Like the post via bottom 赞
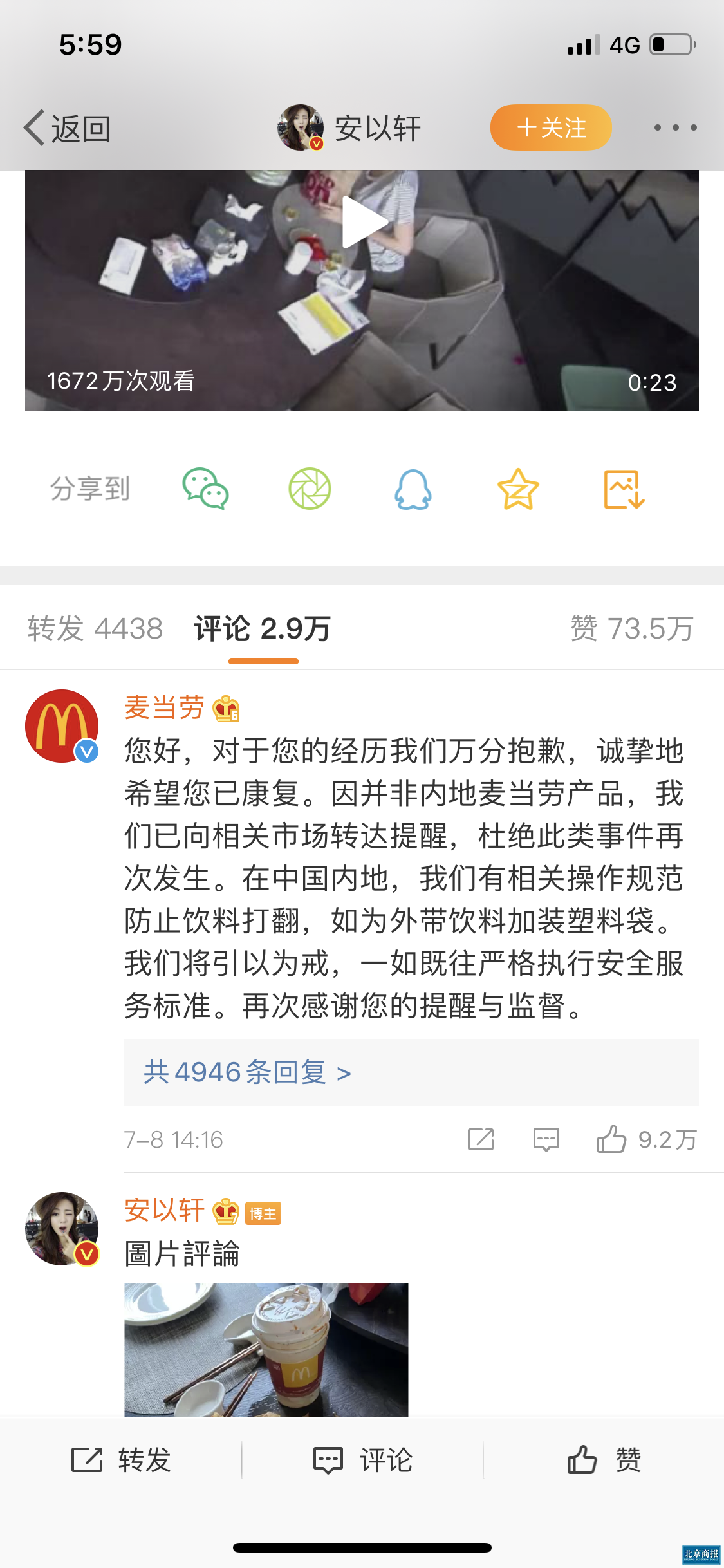 [604, 1460]
